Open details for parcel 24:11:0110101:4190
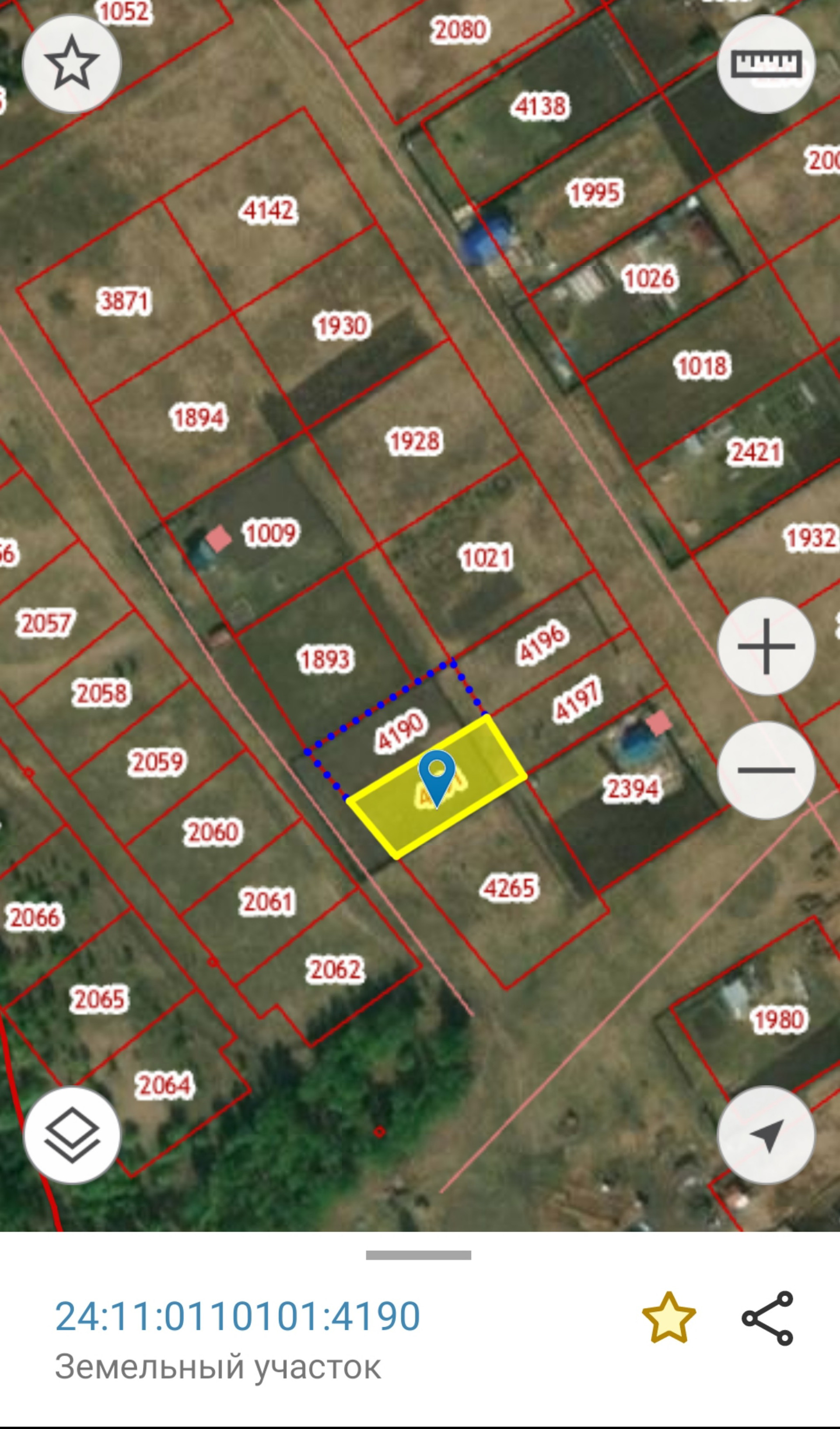Viewport: 840px width, 1429px height. pos(238,1316)
